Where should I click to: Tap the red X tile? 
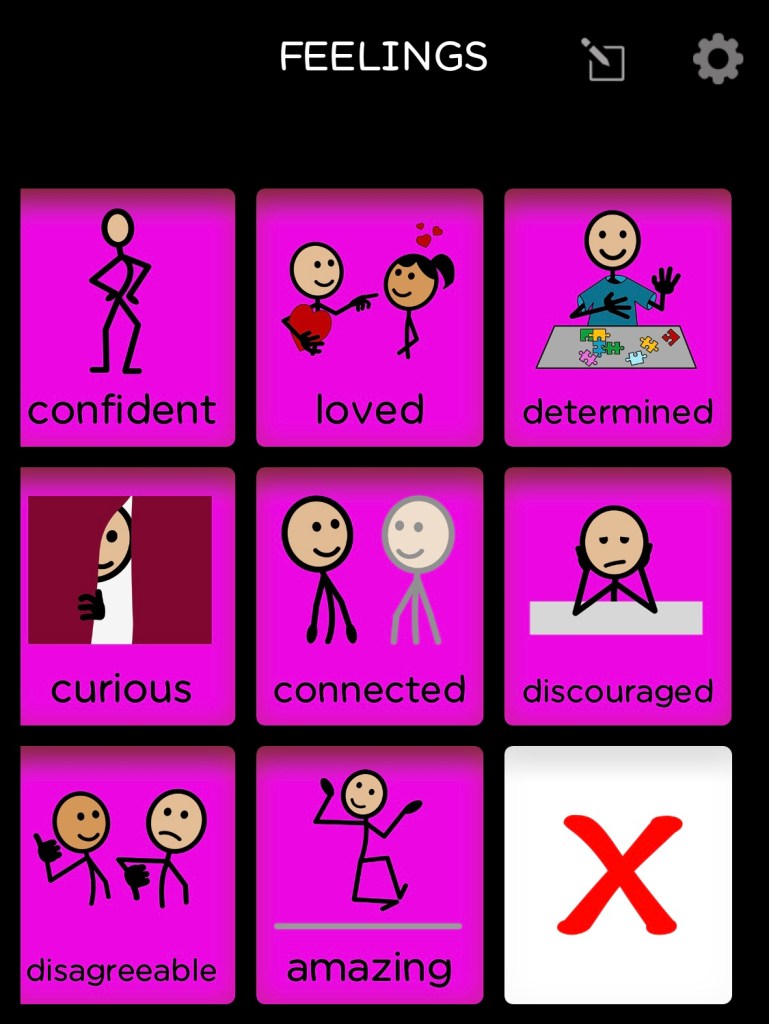point(618,875)
